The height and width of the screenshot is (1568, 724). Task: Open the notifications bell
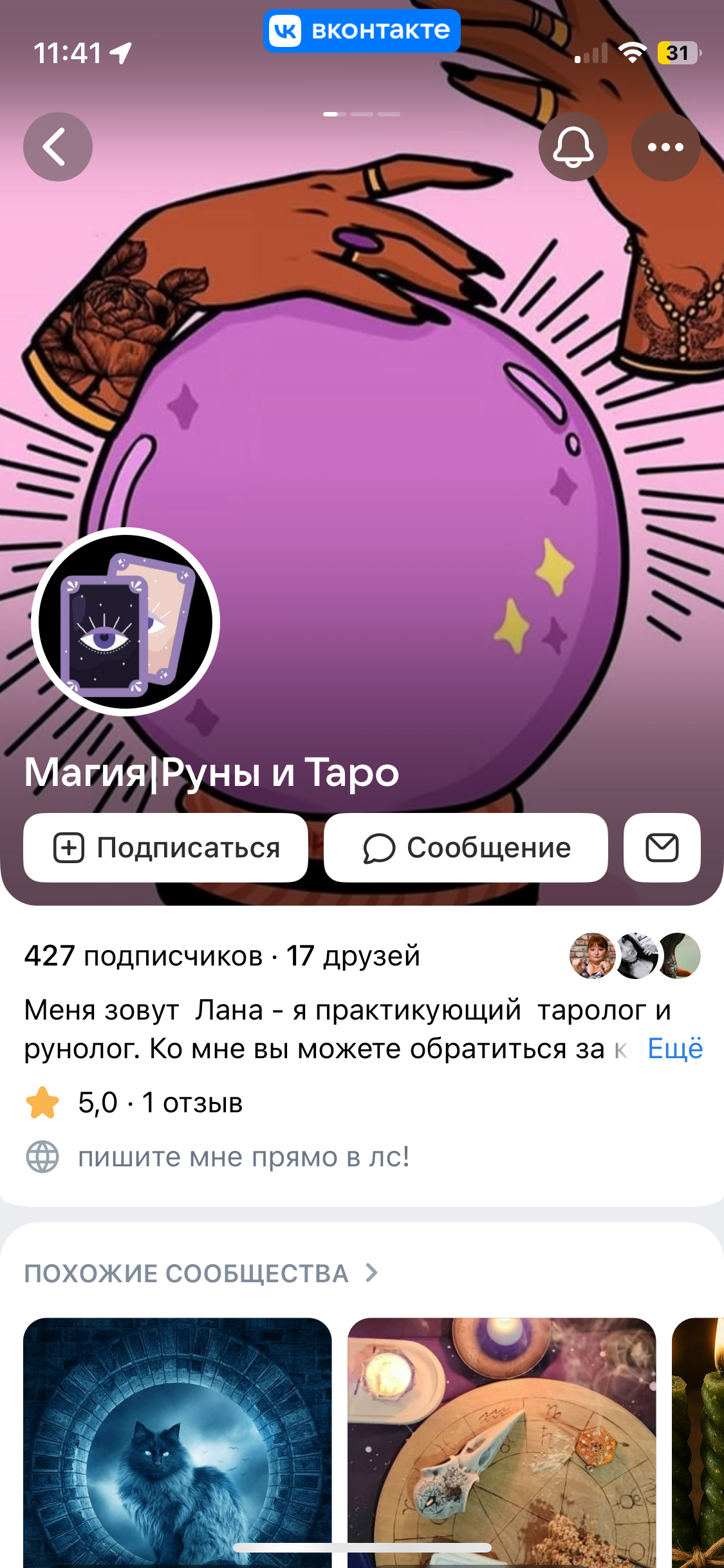[x=573, y=147]
